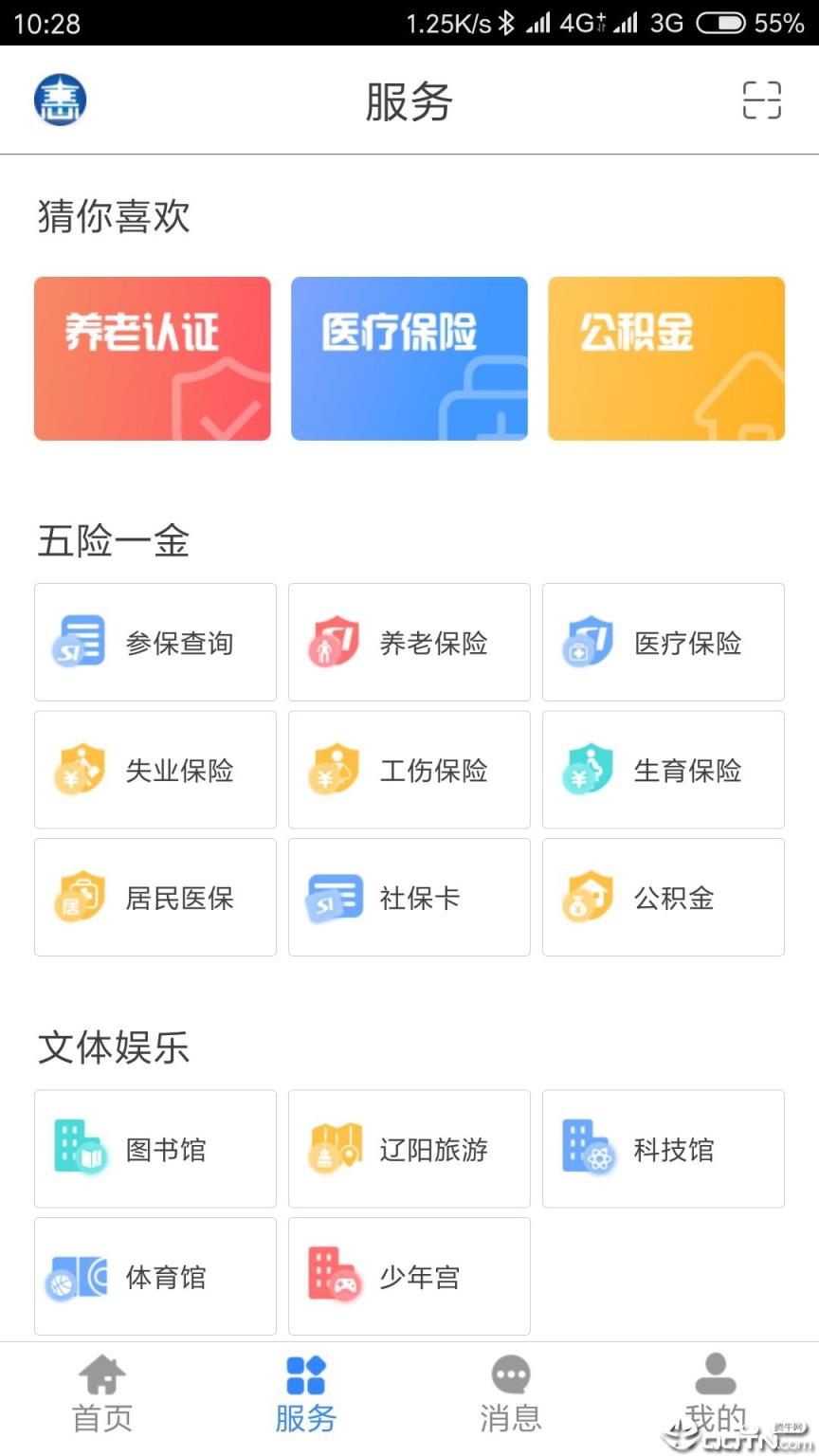Open the QR code scanner icon
Screen dimensions: 819x1456
click(x=762, y=100)
